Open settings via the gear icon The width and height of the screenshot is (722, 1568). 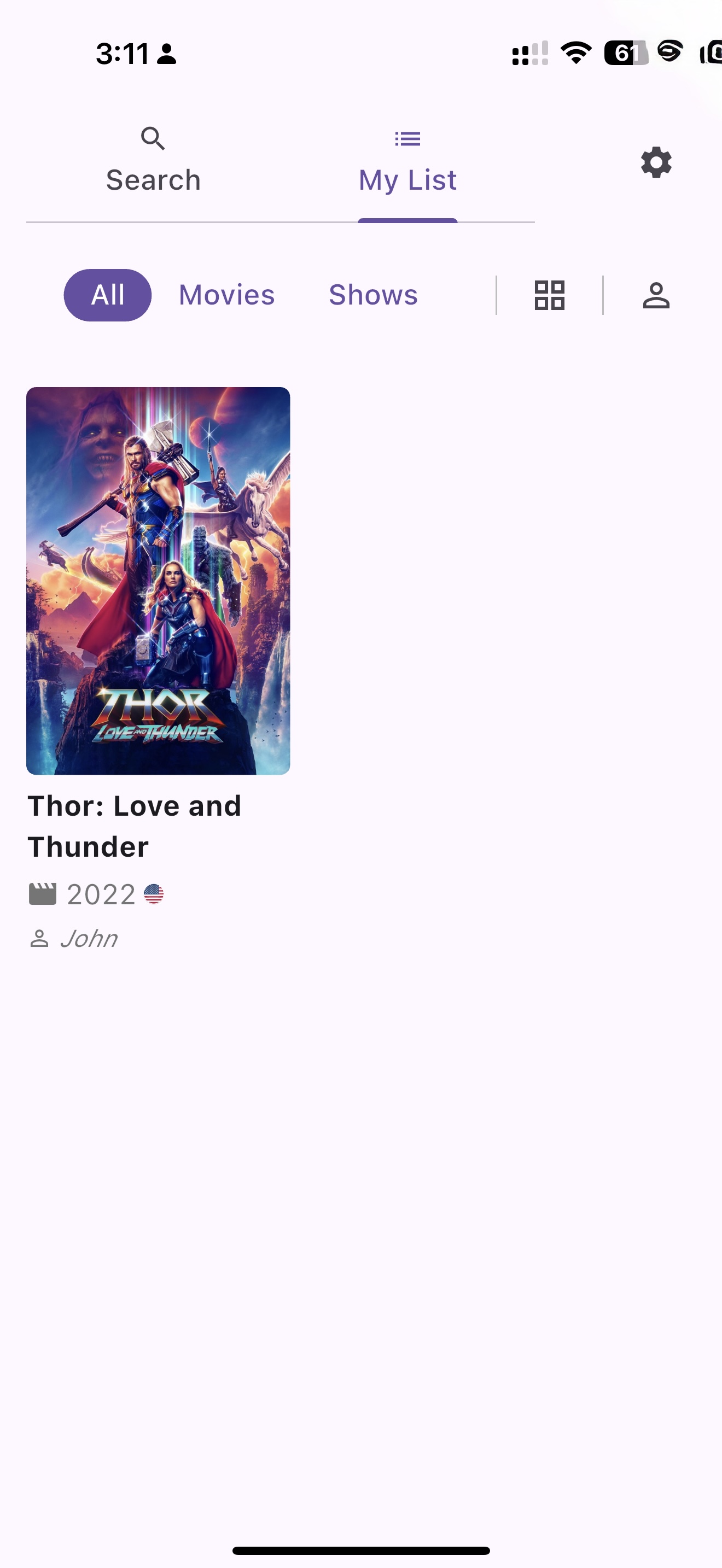click(x=656, y=162)
